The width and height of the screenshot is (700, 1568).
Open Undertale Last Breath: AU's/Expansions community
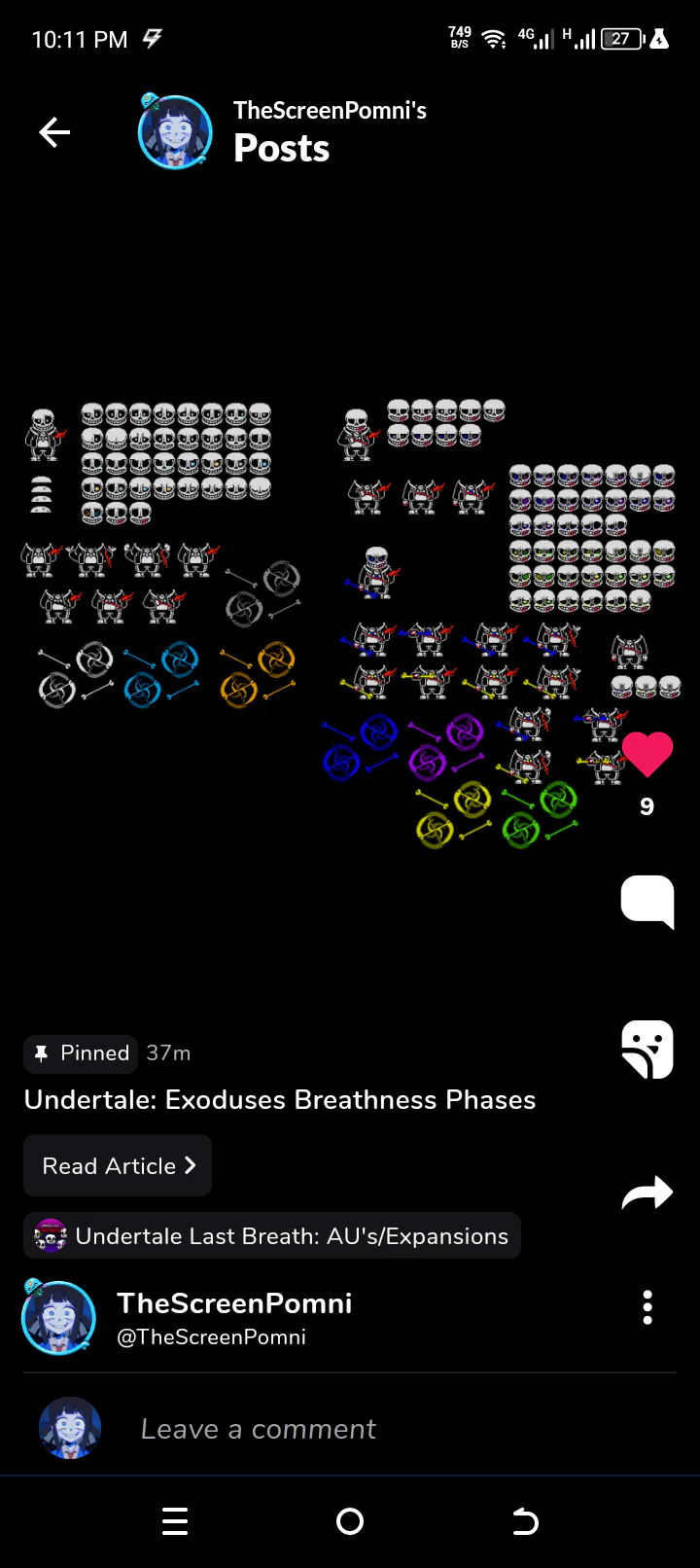point(272,1235)
